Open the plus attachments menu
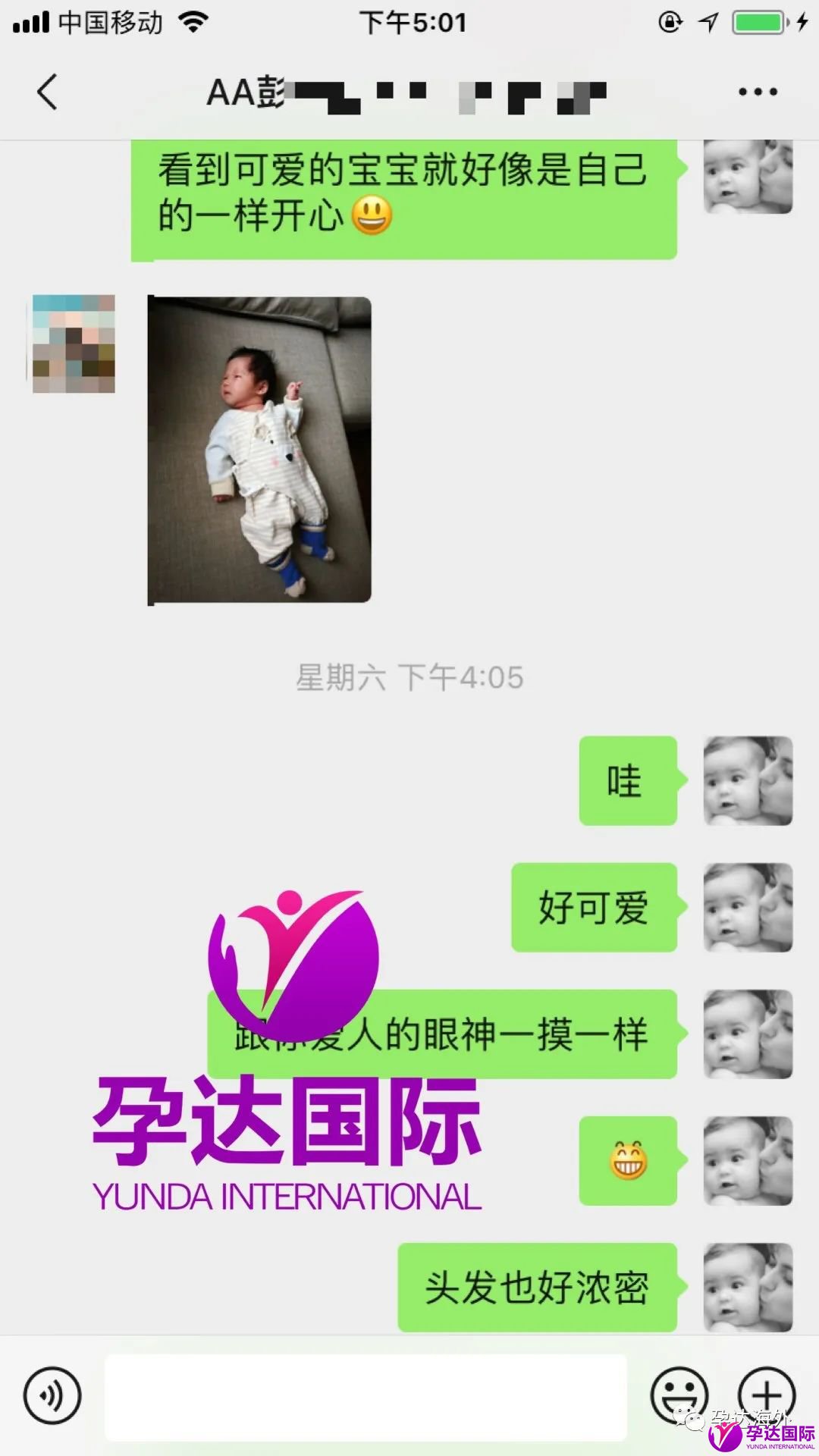The image size is (819, 1456). point(767,1394)
